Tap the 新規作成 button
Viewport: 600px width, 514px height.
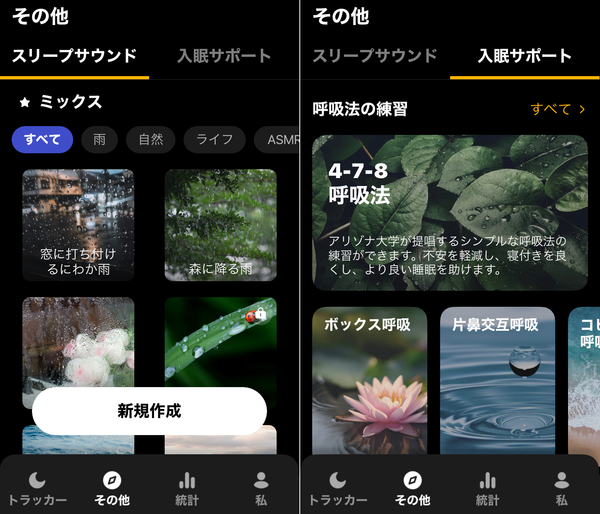(149, 411)
